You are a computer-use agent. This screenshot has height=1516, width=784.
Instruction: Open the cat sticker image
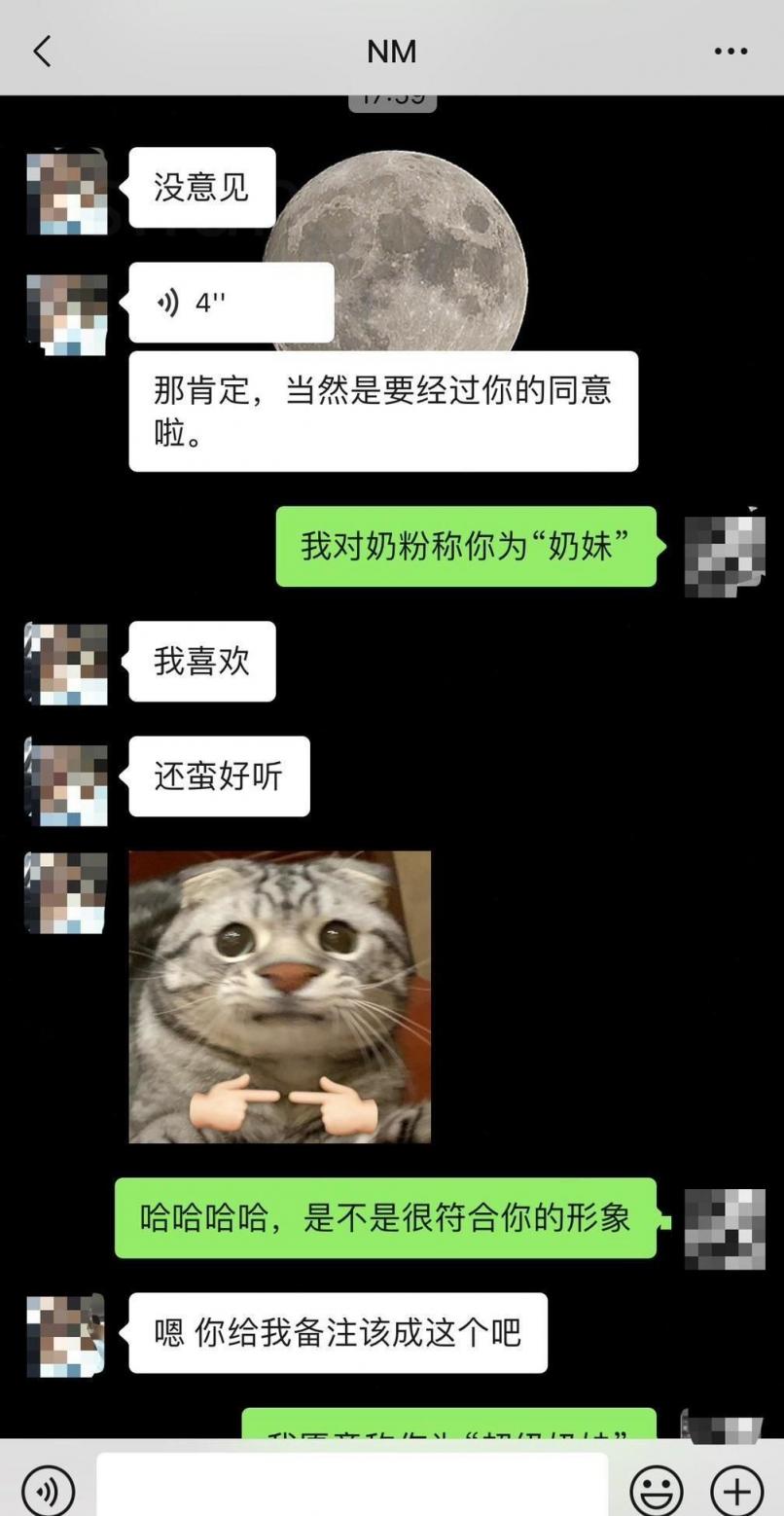click(279, 996)
